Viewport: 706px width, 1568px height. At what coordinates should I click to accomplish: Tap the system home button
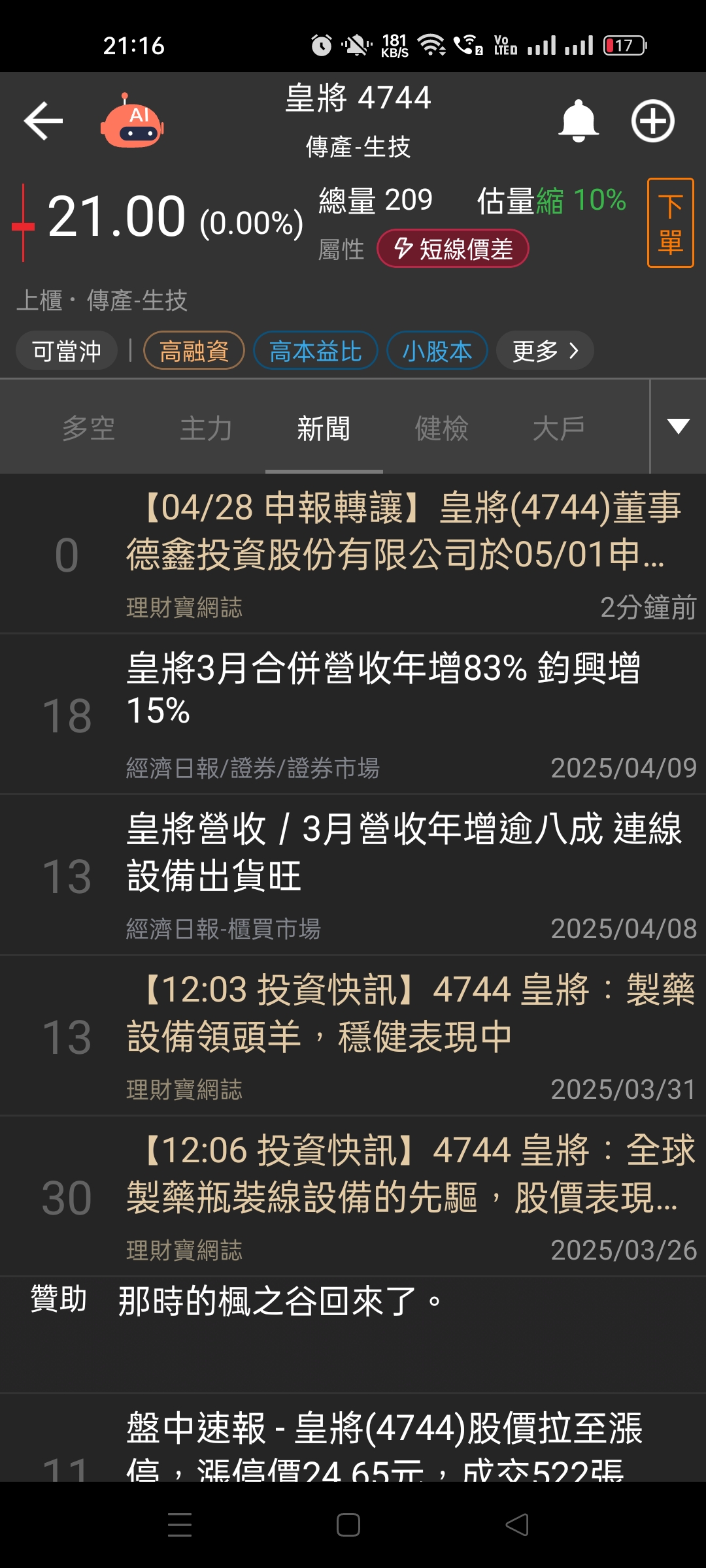click(348, 1525)
